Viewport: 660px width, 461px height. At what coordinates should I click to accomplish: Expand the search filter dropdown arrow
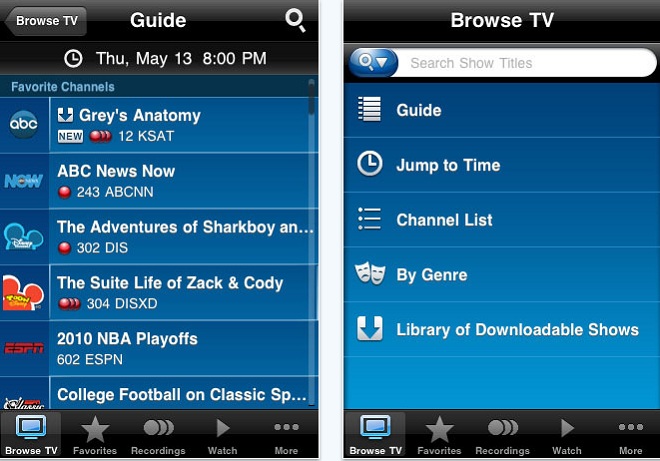click(383, 63)
